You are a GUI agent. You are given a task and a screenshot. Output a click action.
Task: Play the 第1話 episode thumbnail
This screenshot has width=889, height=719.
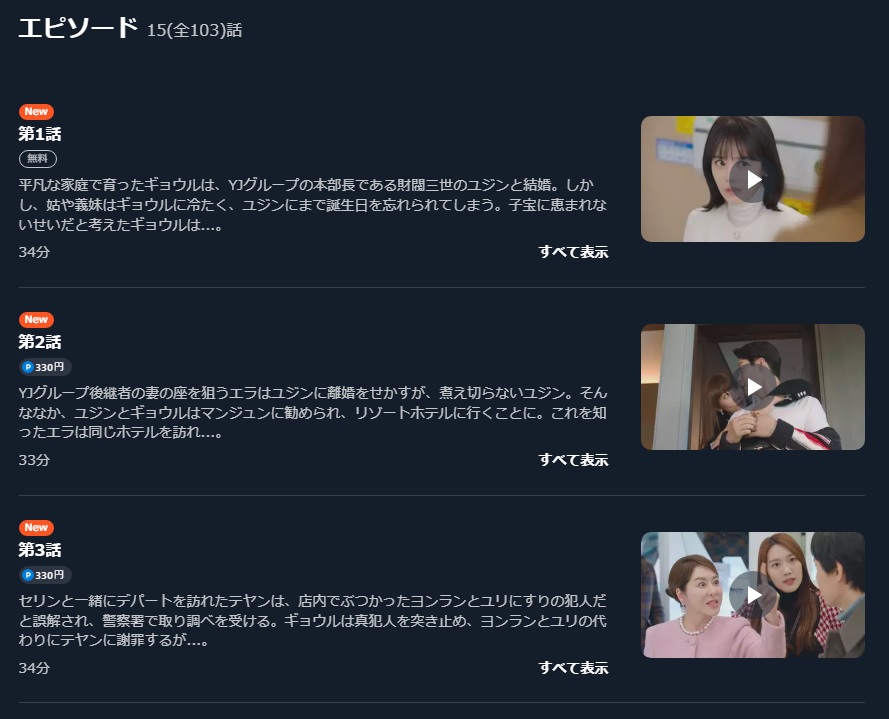point(752,180)
